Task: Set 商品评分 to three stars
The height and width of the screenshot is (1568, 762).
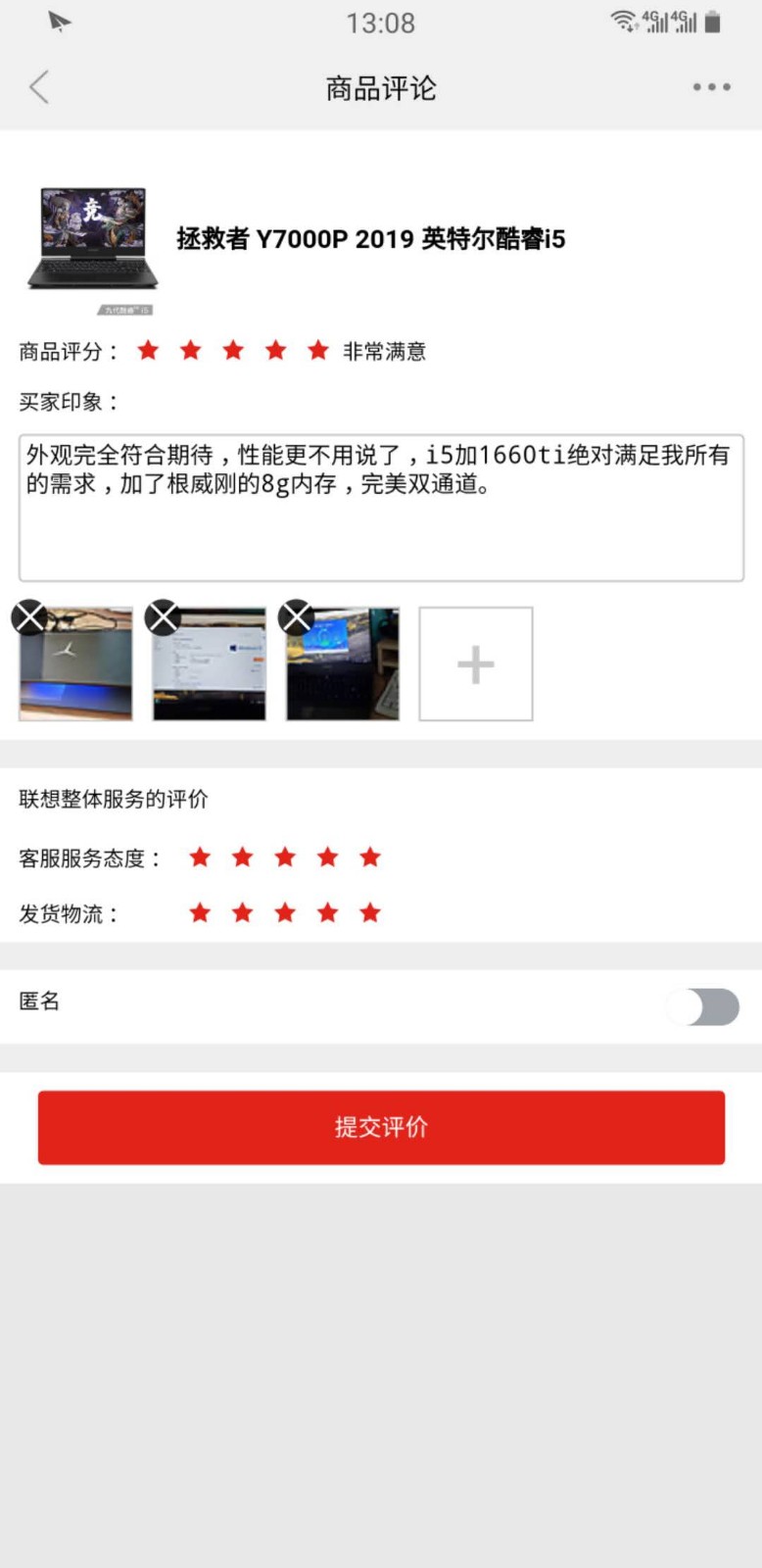Action: coord(233,351)
